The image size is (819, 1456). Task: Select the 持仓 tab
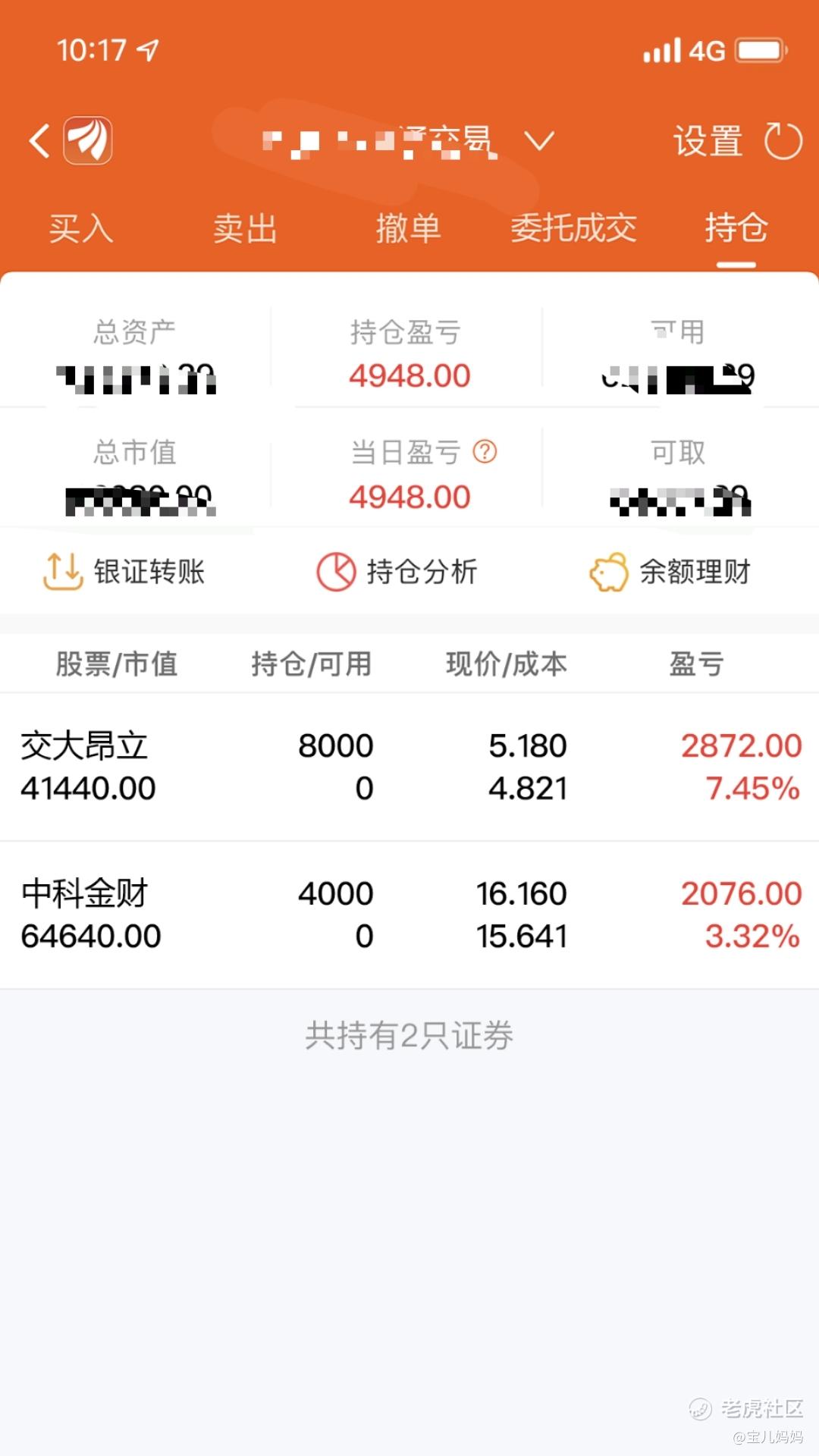pyautogui.click(x=736, y=228)
